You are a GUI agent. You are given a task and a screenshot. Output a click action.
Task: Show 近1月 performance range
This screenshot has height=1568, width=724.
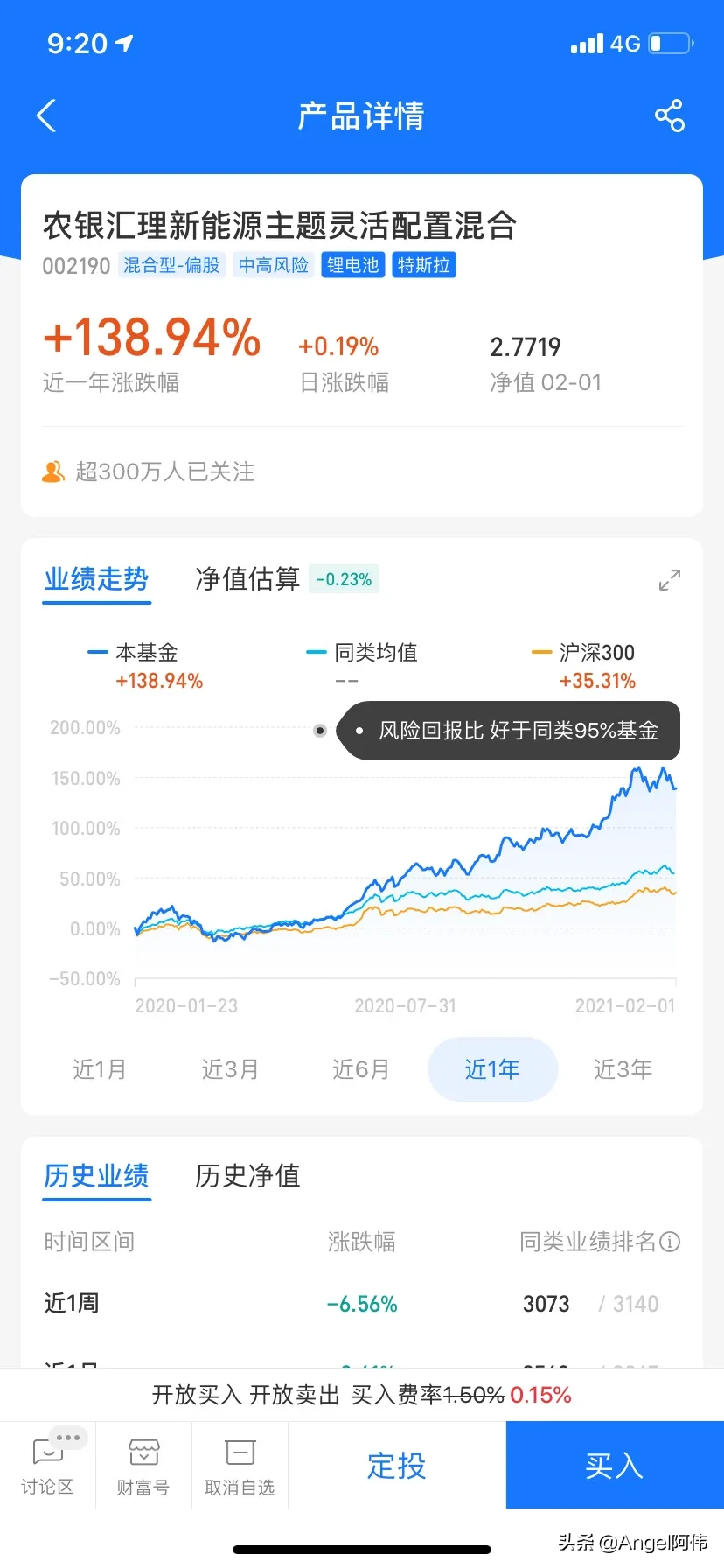tap(100, 1069)
